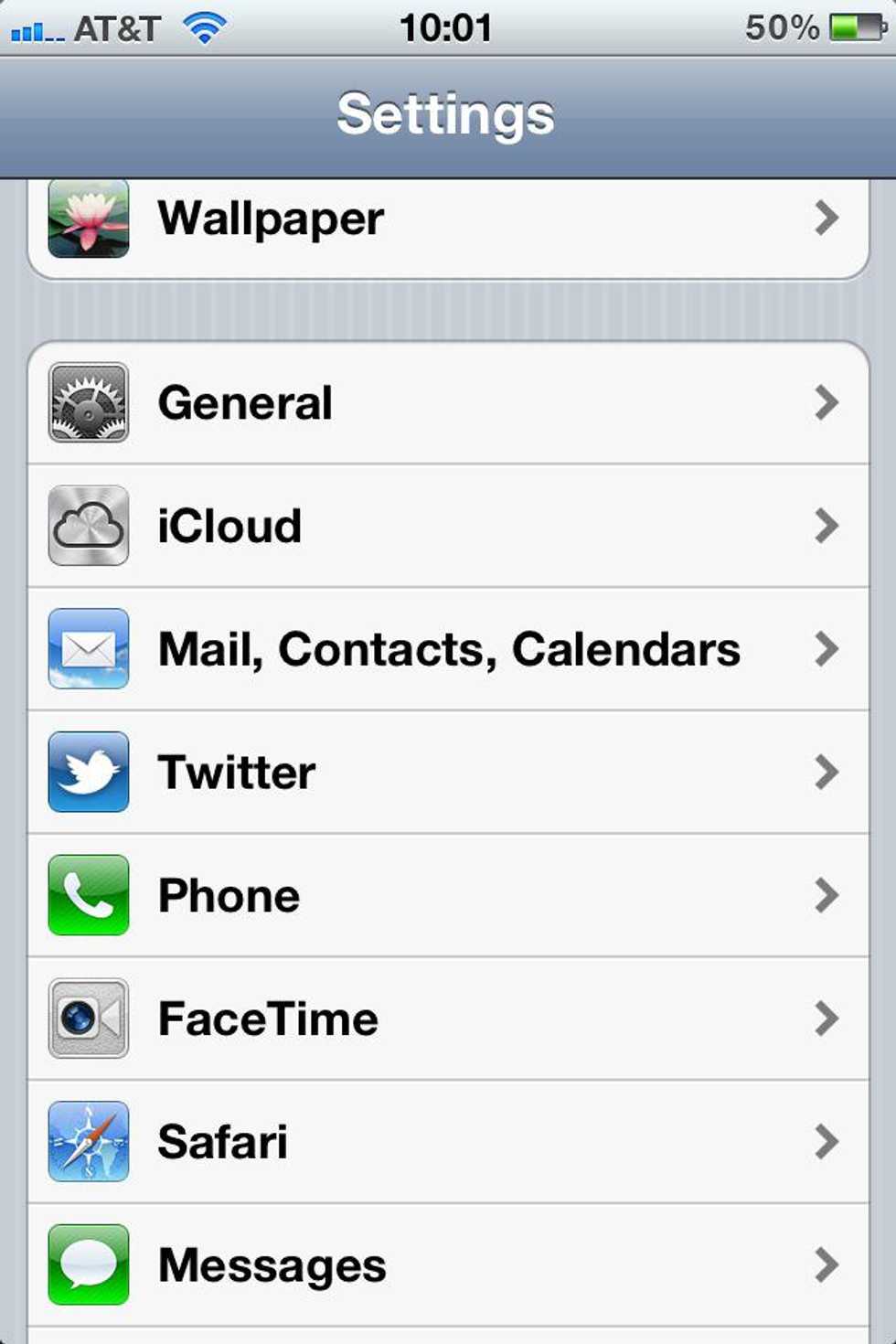Open FaceTime settings
896x1344 pixels.
click(448, 1019)
